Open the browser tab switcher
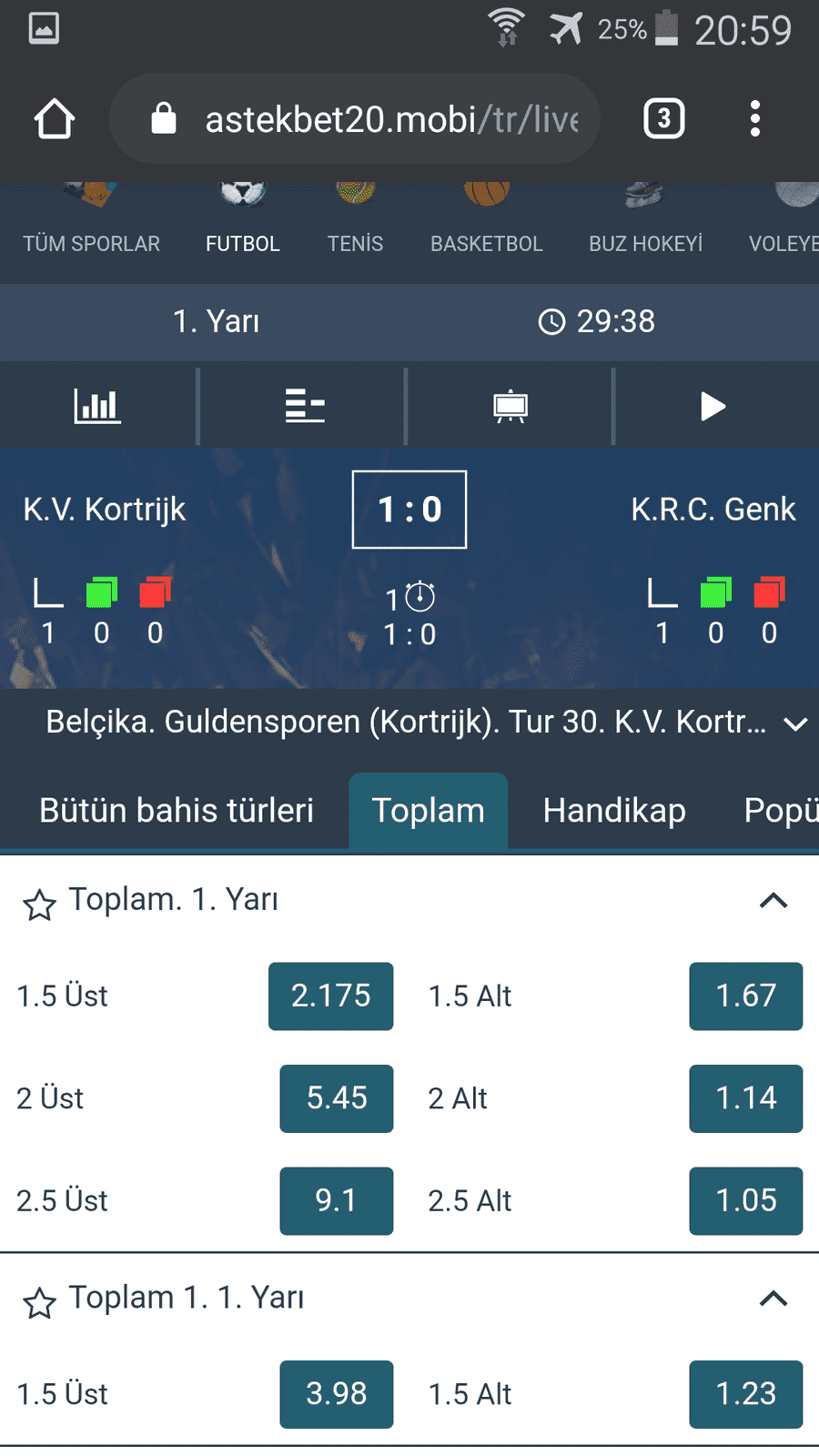 pyautogui.click(x=664, y=119)
